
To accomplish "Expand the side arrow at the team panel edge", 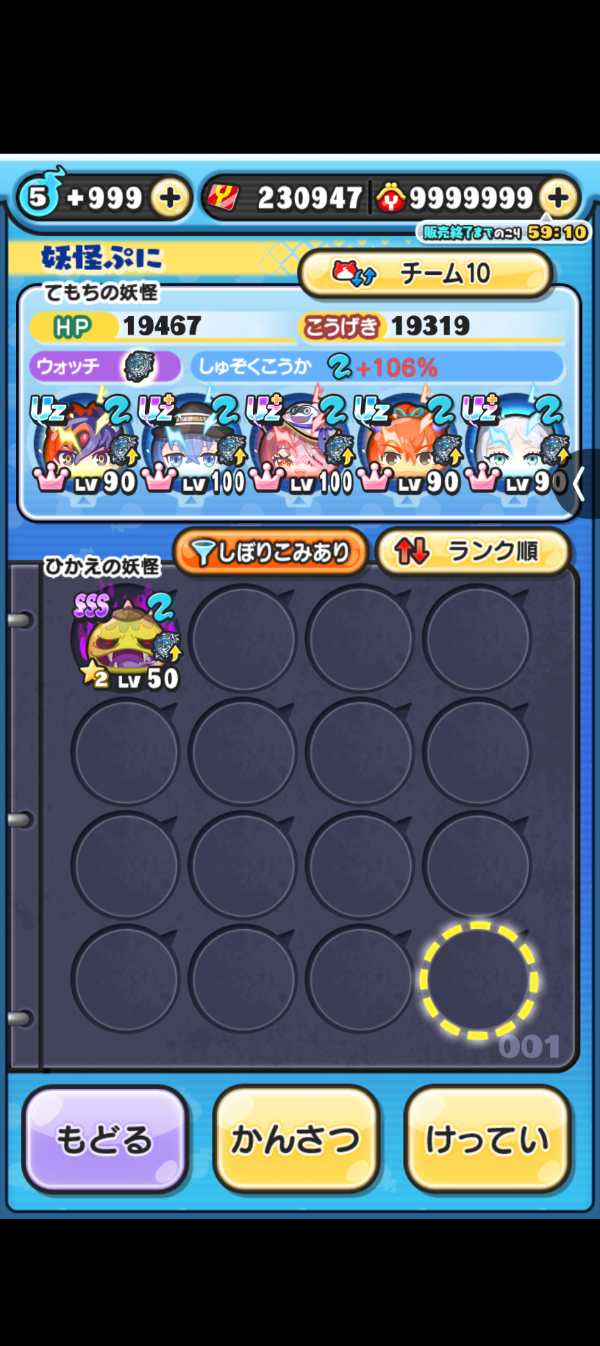I will 578,484.
